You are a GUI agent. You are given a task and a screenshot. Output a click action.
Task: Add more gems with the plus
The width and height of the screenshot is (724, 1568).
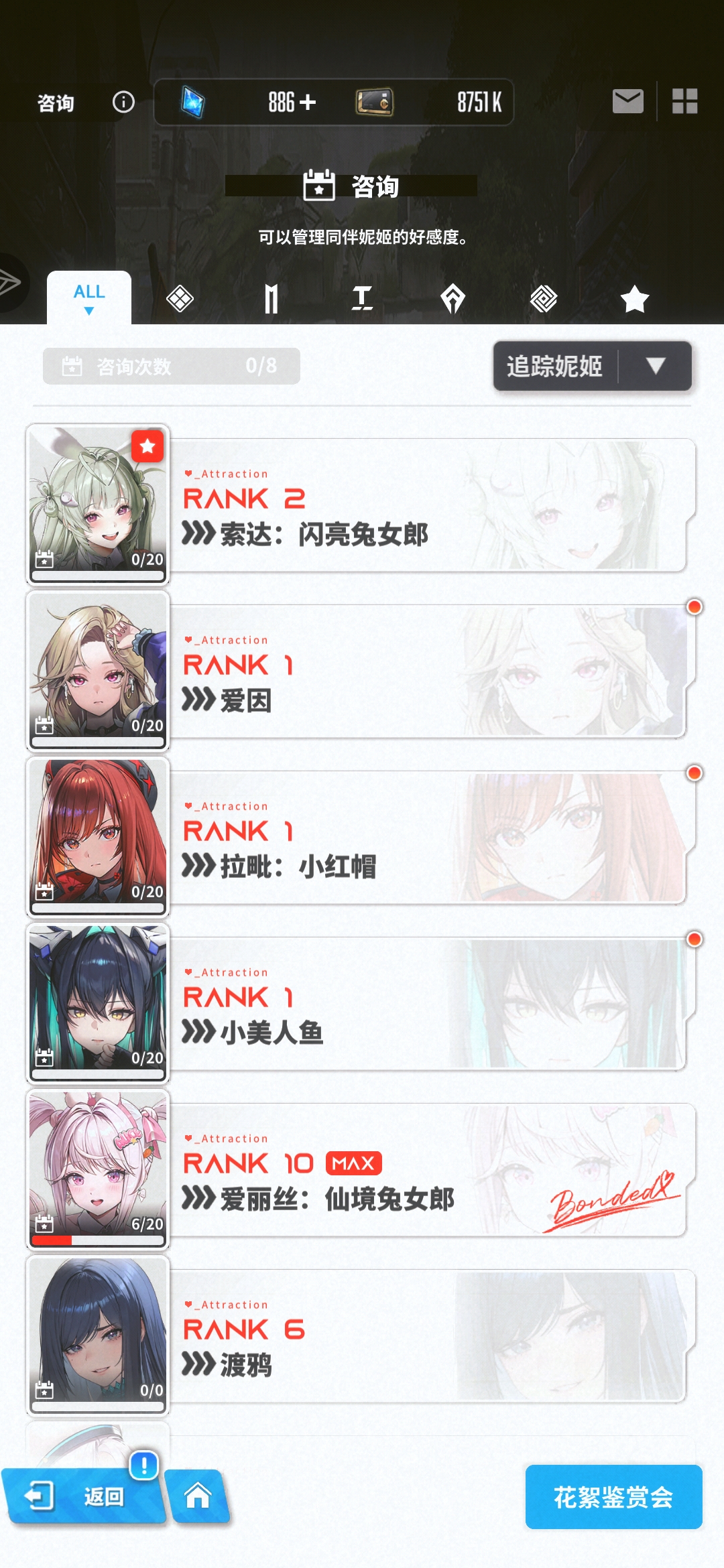[x=308, y=102]
